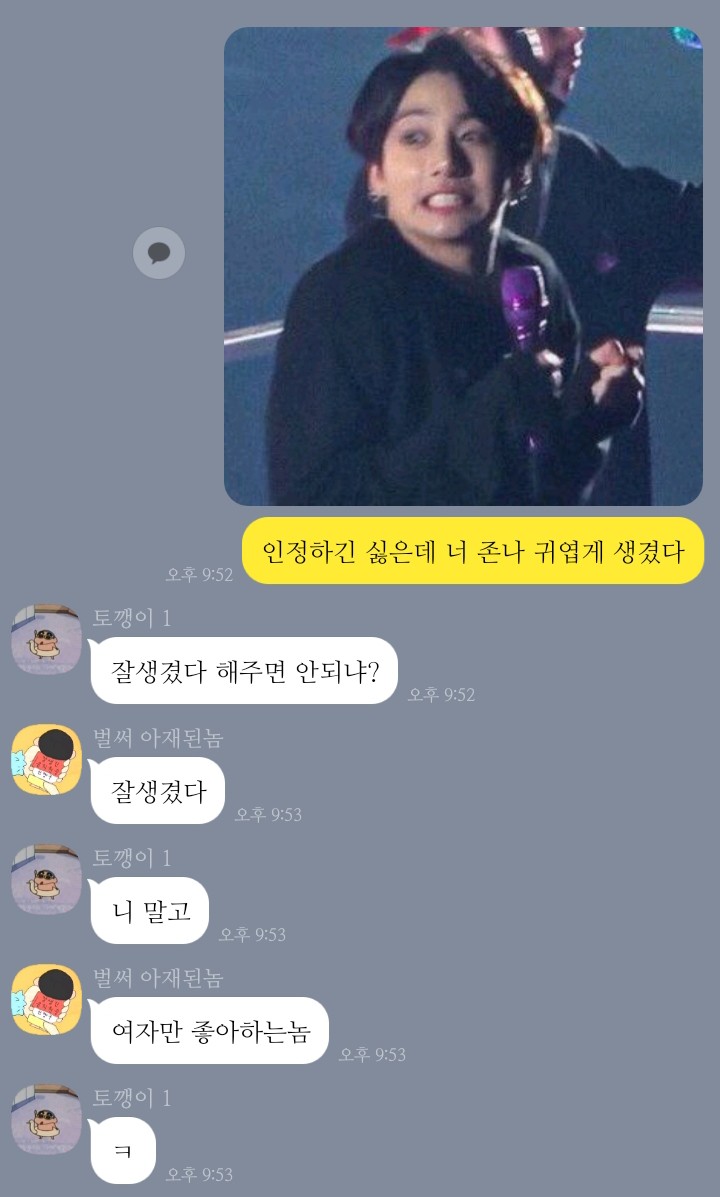View 벌써 아재된놈's profile picture beside "여자만 좋아하는놈"

coord(46,999)
